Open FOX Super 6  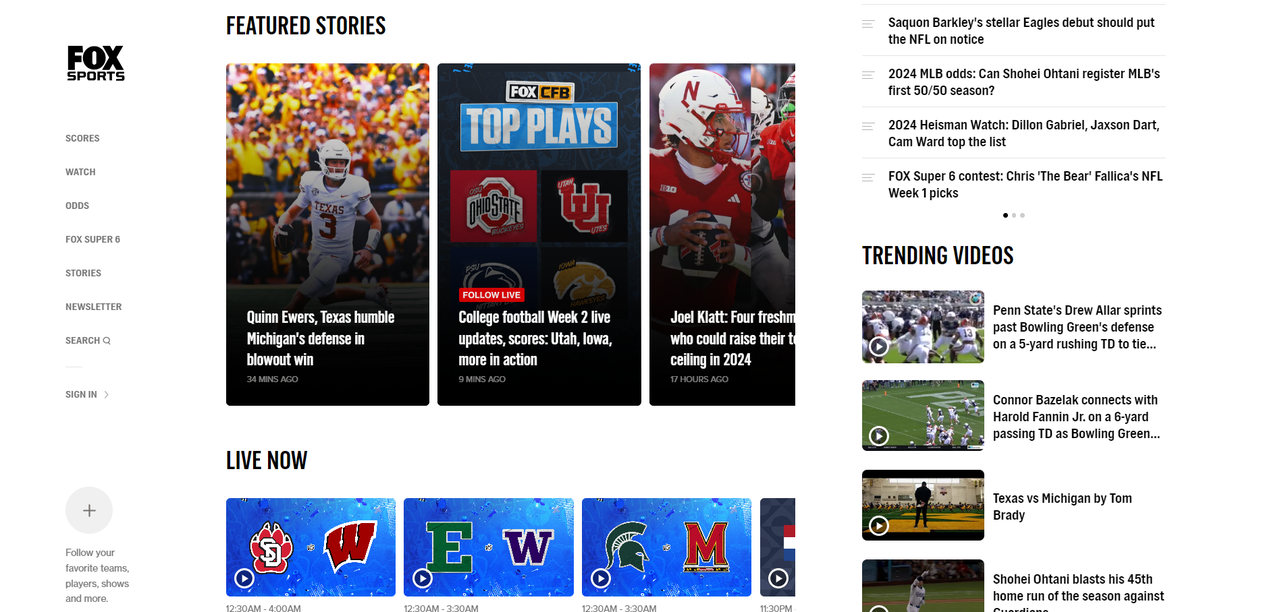tap(92, 240)
